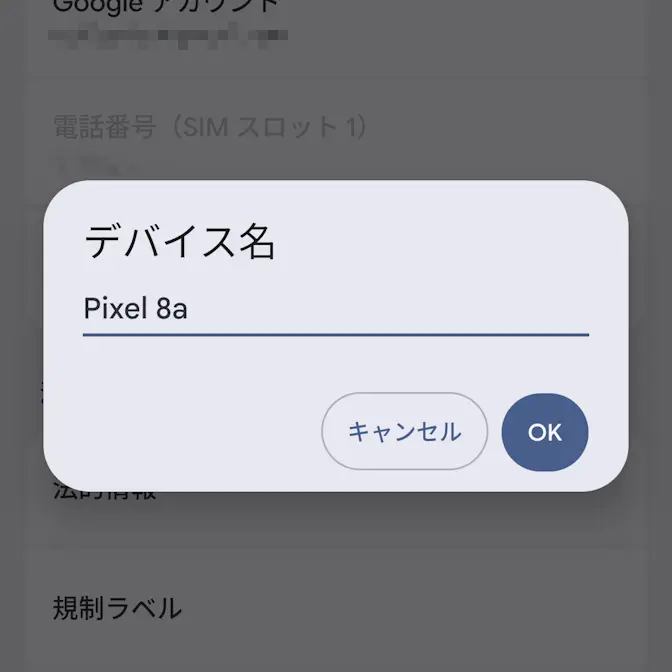Tap the device name field showing Pixel 8a

point(335,309)
